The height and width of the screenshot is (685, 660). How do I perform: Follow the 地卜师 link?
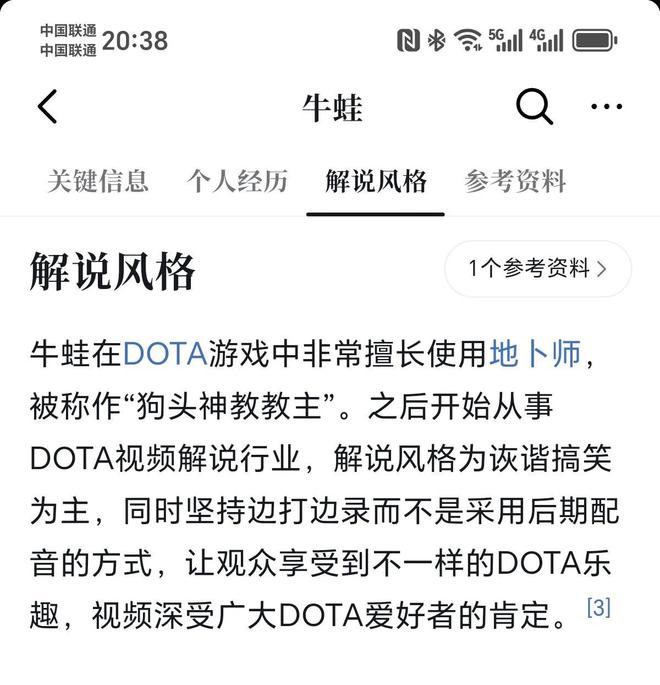tap(535, 353)
